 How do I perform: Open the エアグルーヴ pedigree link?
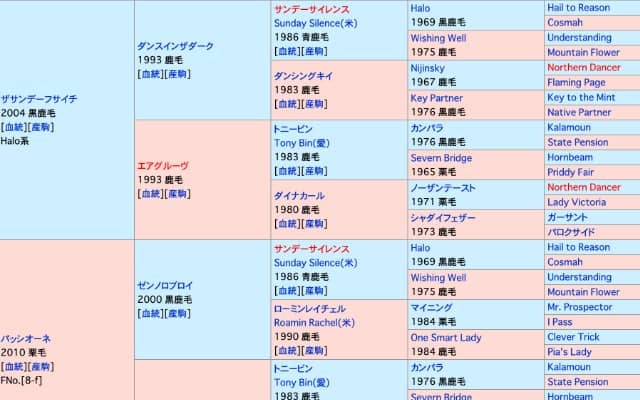pos(163,165)
